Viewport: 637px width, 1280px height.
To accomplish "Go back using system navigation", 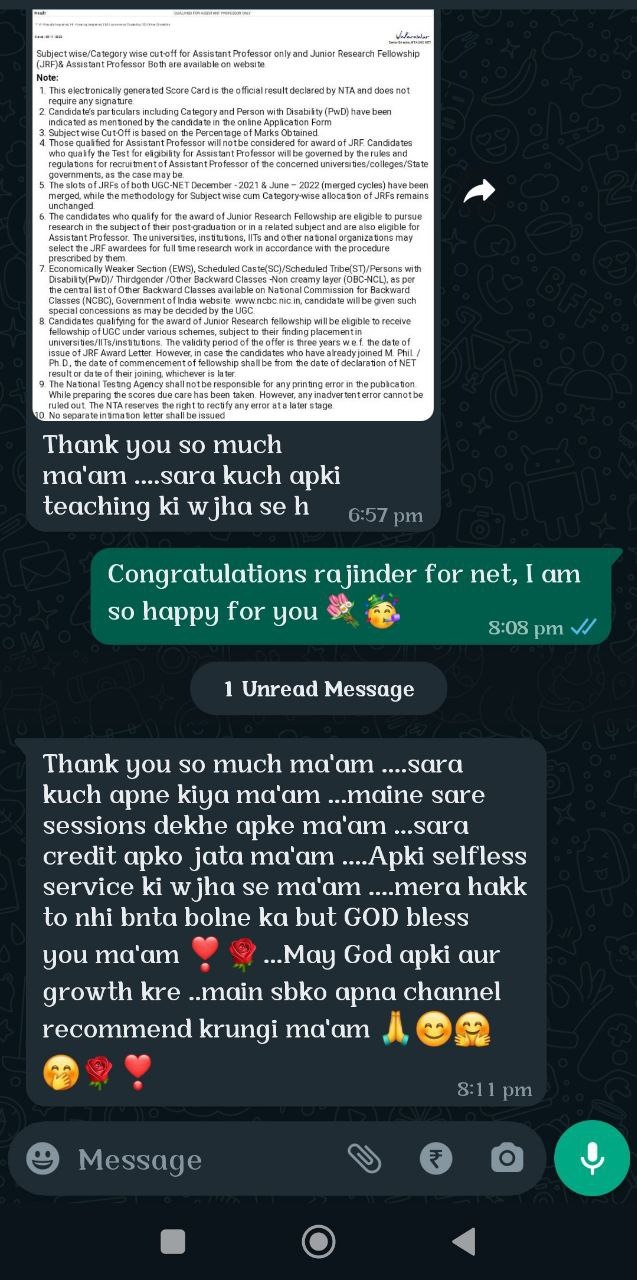I will (x=463, y=1241).
